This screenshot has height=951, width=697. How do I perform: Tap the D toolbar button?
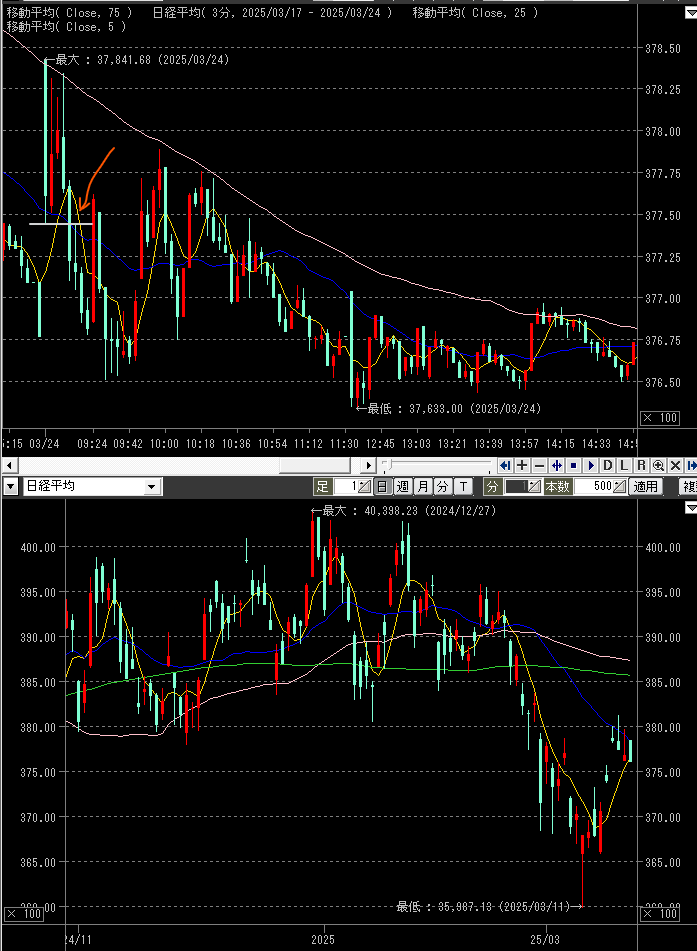point(607,465)
